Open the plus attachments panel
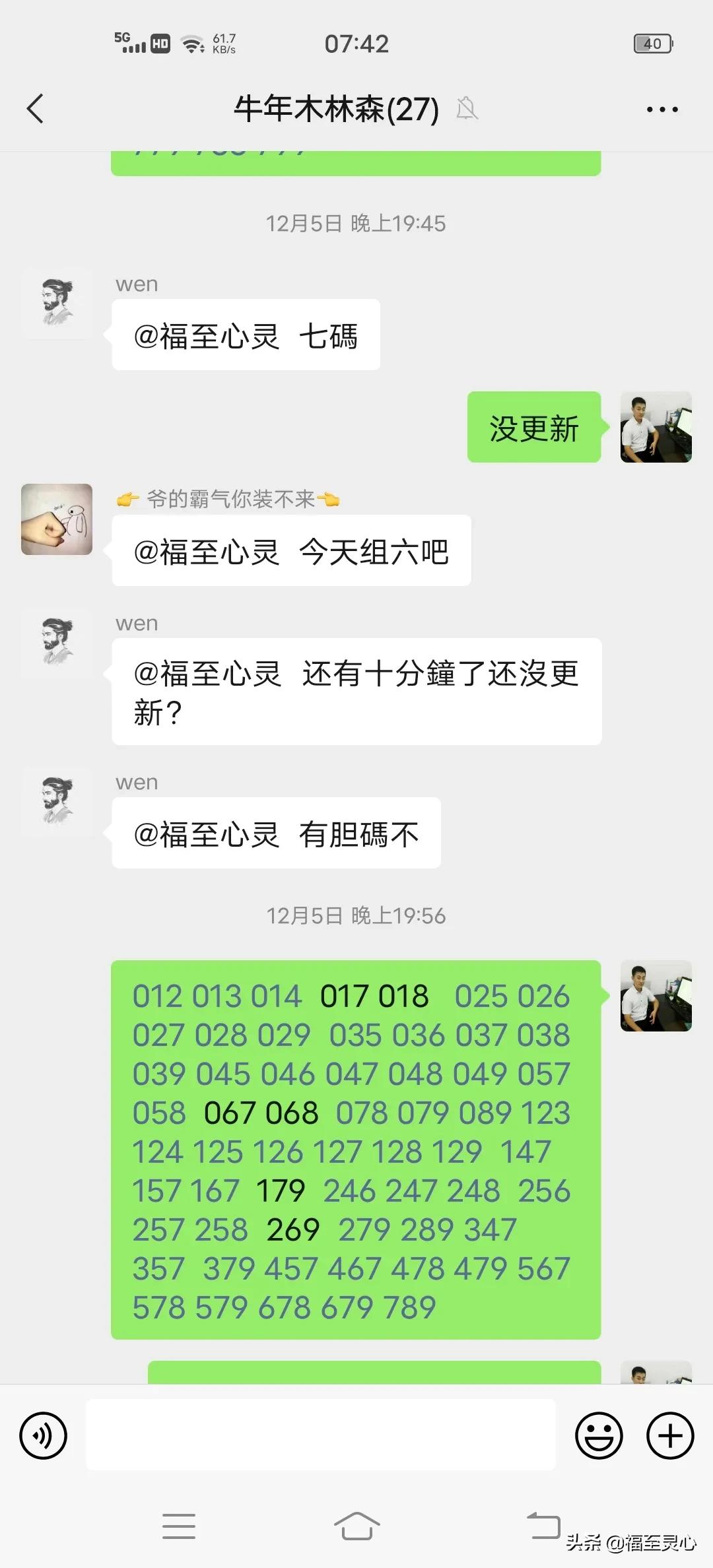The image size is (713, 1568). tap(670, 1435)
